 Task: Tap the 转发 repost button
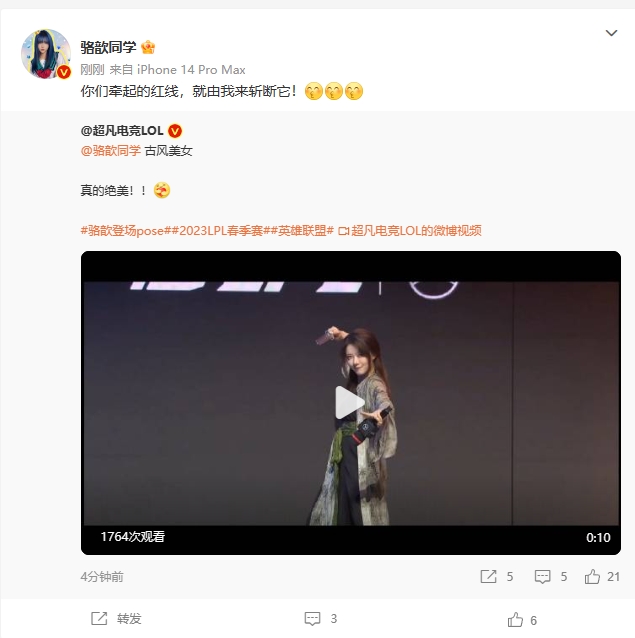[117, 619]
